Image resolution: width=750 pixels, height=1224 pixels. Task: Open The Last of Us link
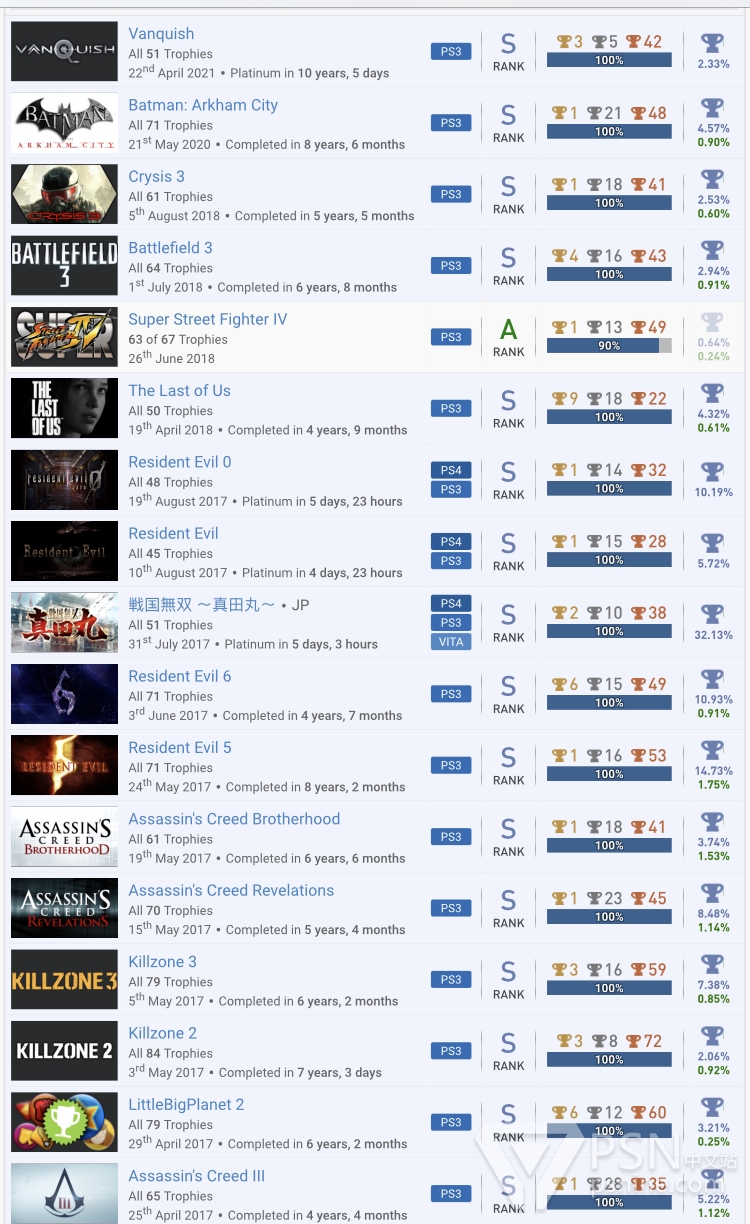tap(179, 391)
